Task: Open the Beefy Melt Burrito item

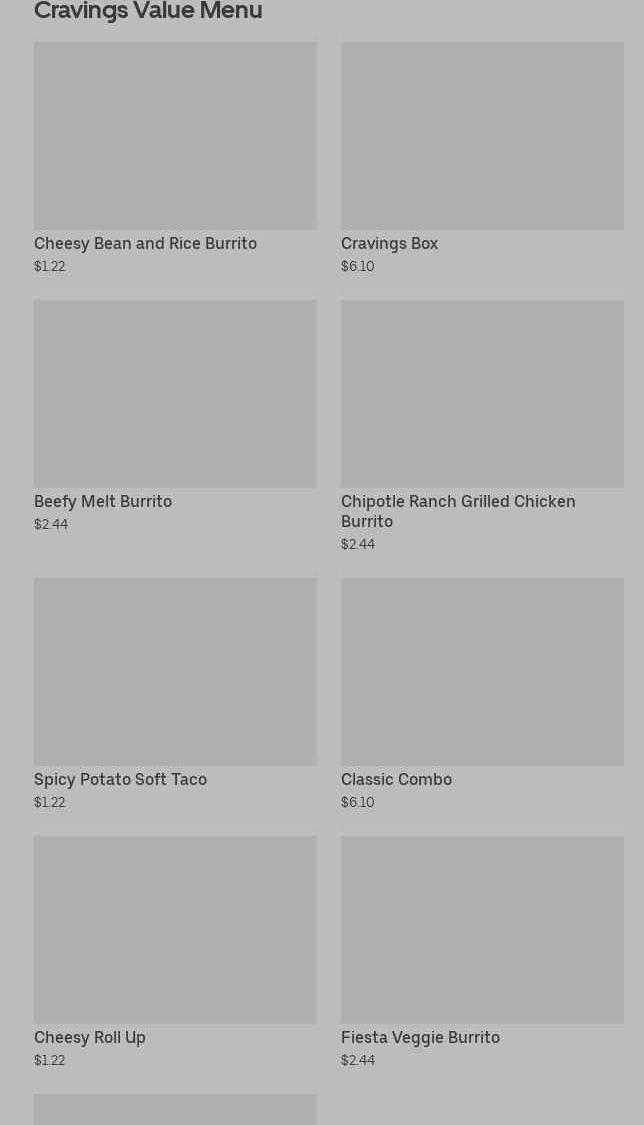Action: 175,416
